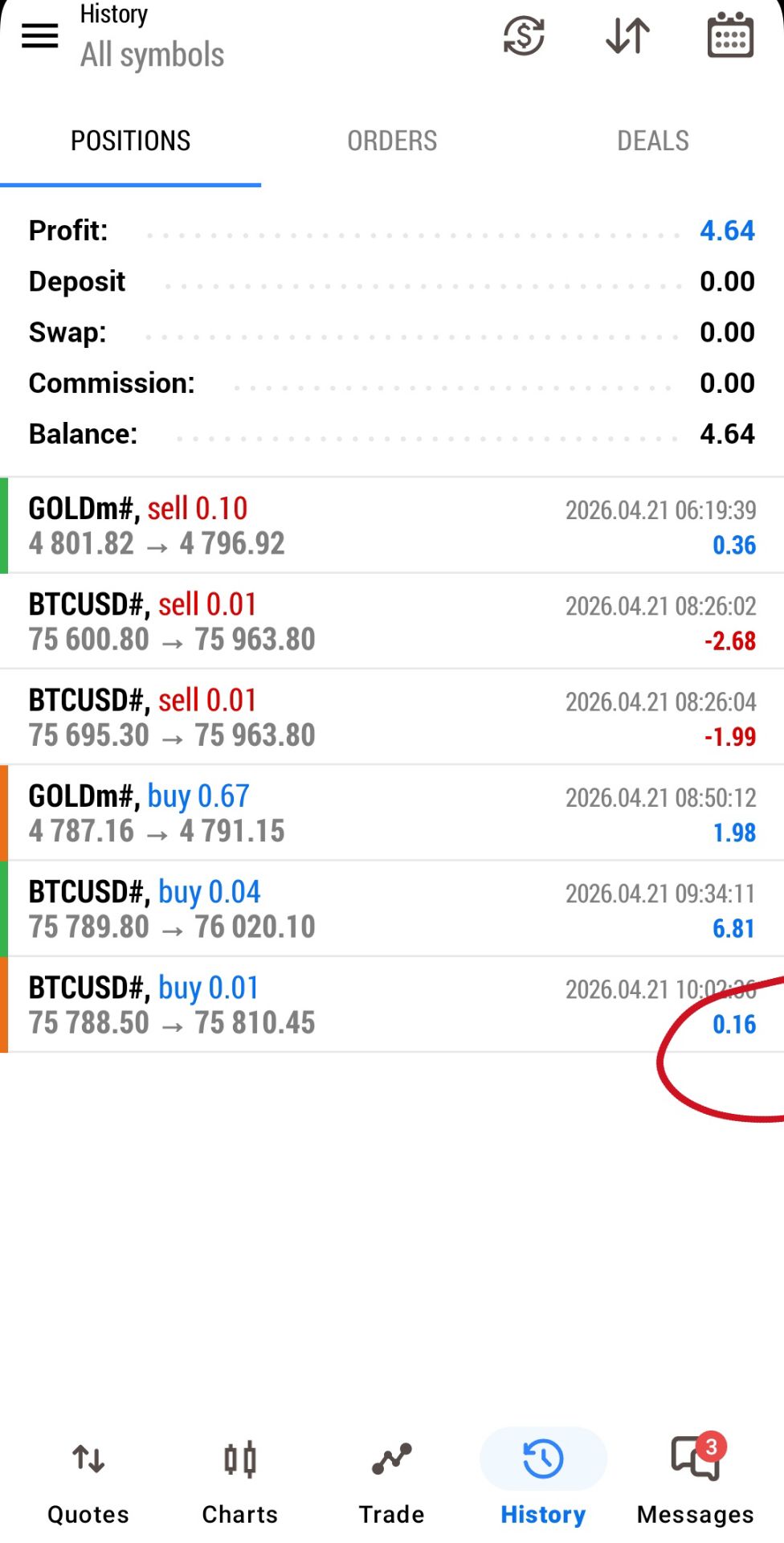Screen dimensions: 784x1543
Task: Open the BTCUSD# sell position with -2.68 loss
Action: pyautogui.click(x=392, y=621)
